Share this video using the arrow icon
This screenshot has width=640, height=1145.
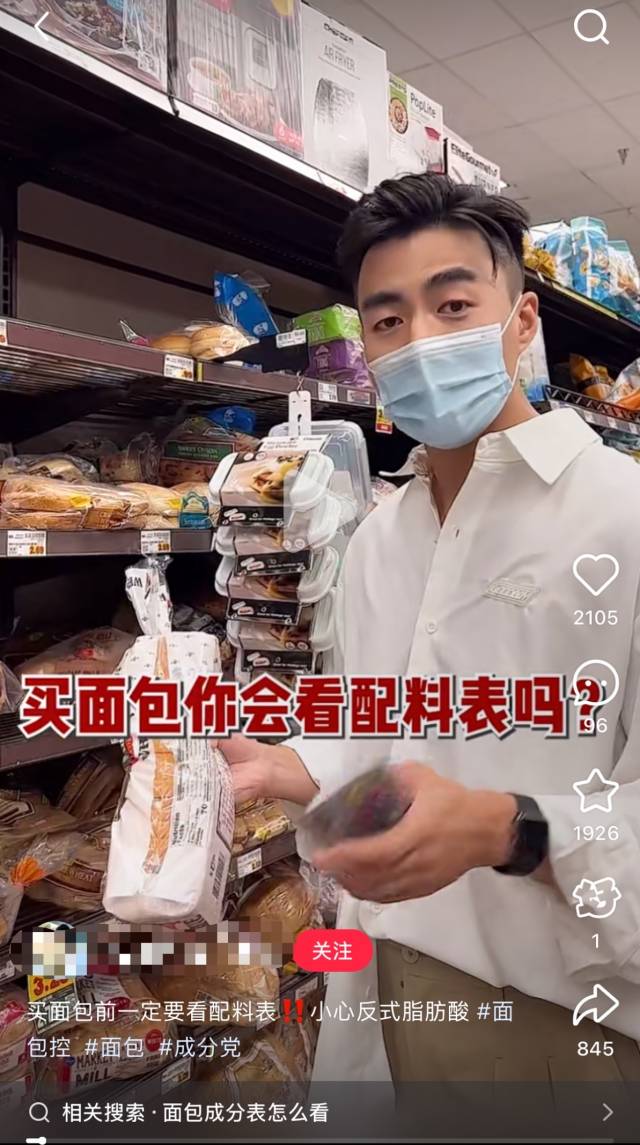595,1006
